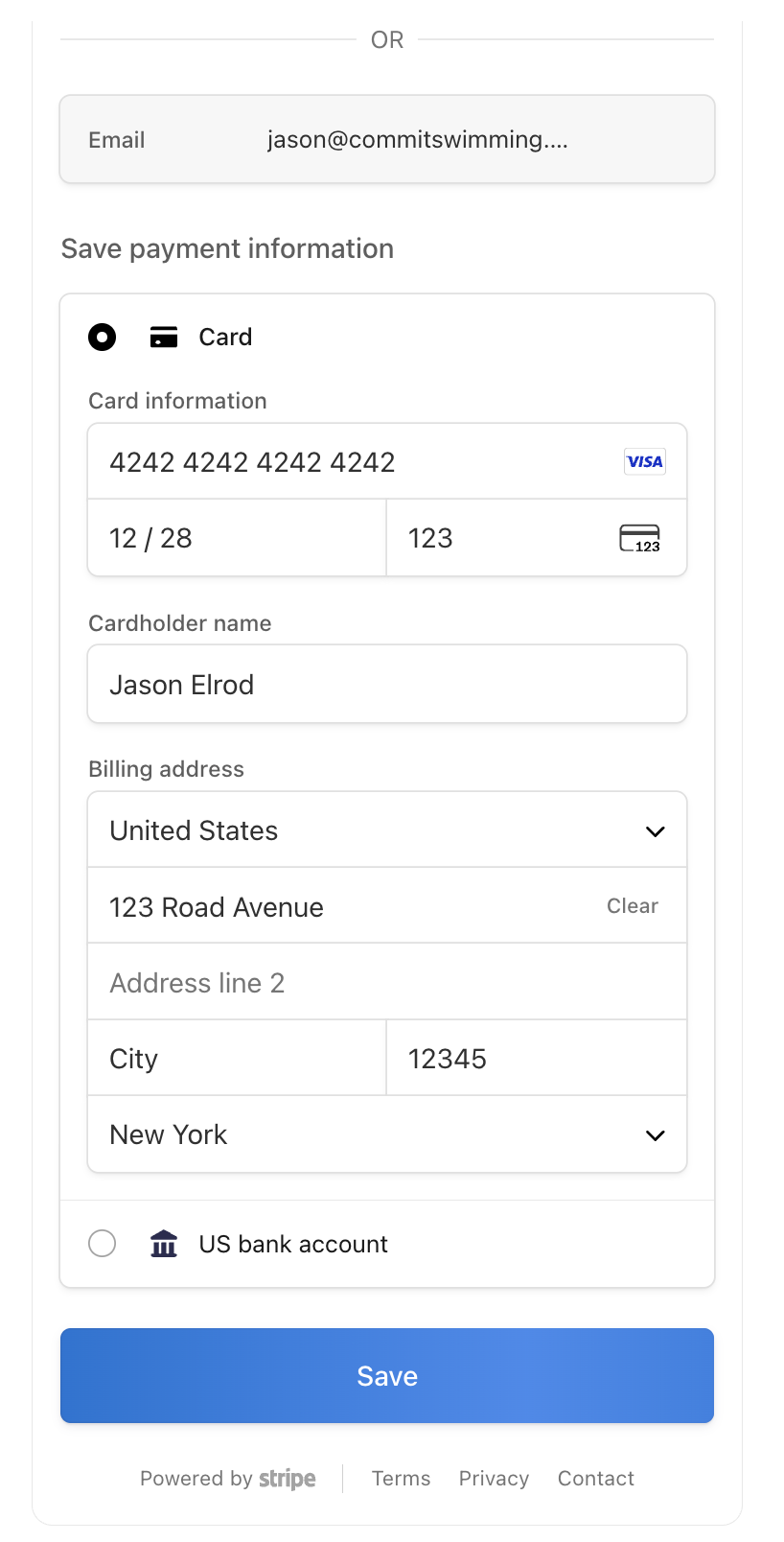Screen dimensions: 784x1542
Task: Edit the cardholder name Jason Elrod
Action: pos(386,685)
